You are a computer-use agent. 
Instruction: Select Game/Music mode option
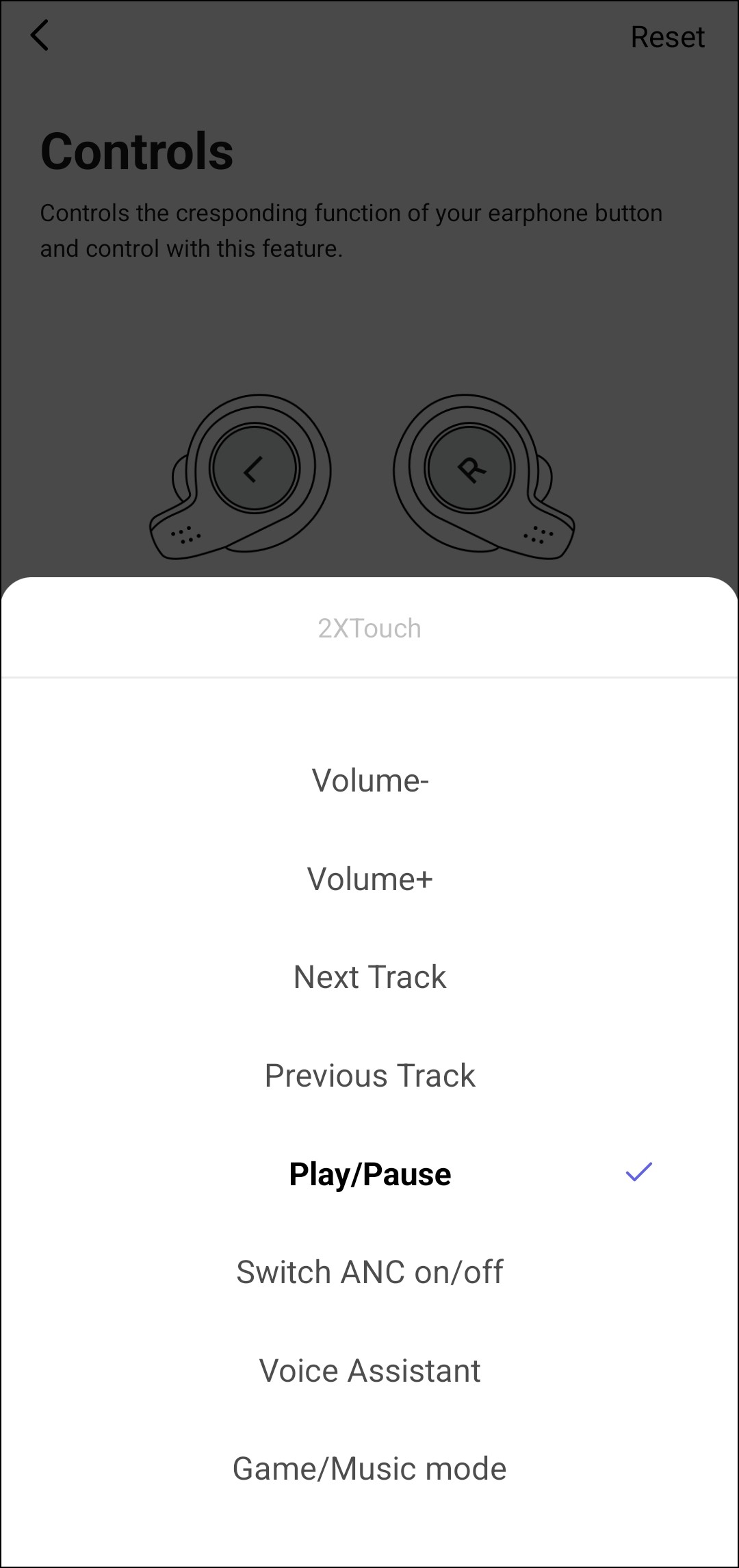369,1469
